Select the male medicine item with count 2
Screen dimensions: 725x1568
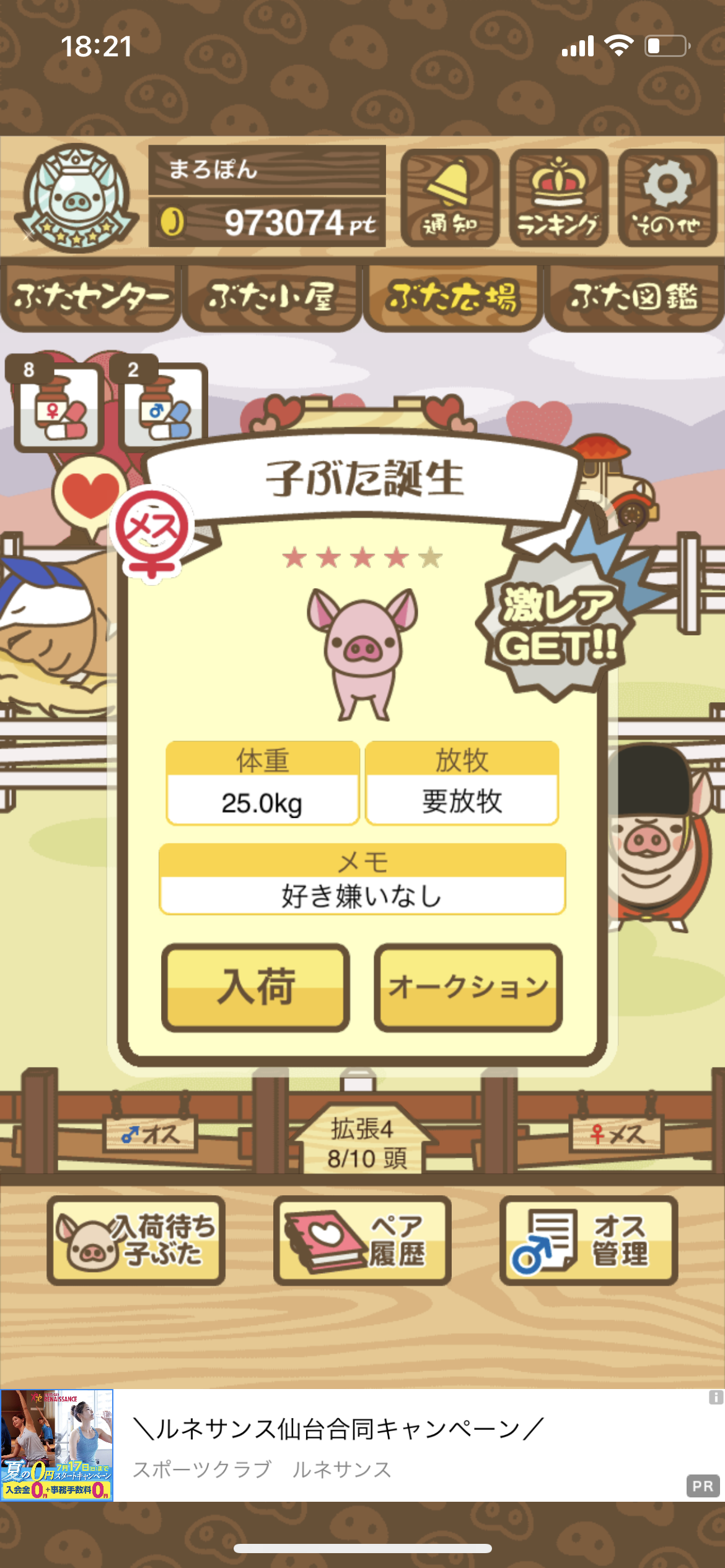(x=160, y=403)
